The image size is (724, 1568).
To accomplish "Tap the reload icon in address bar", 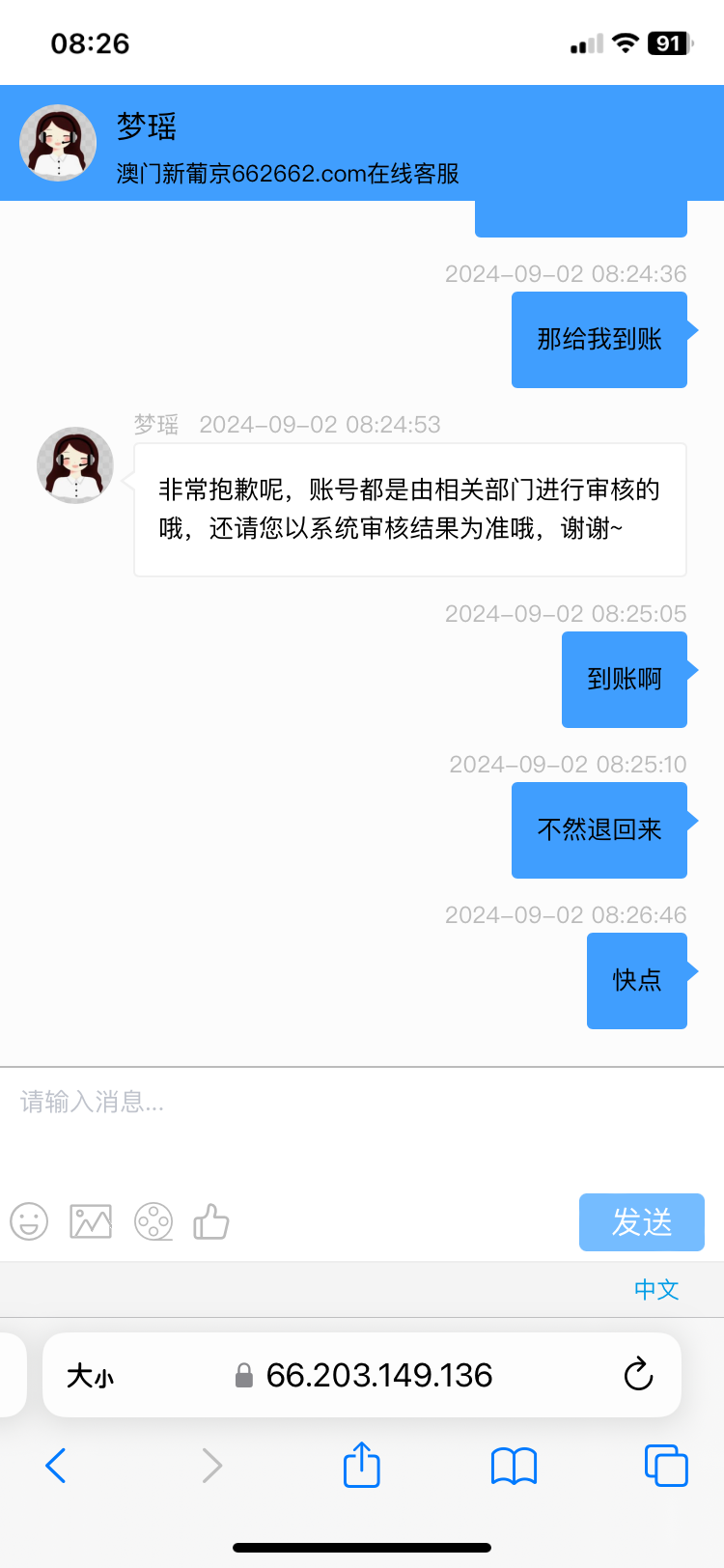I will pyautogui.click(x=639, y=1374).
